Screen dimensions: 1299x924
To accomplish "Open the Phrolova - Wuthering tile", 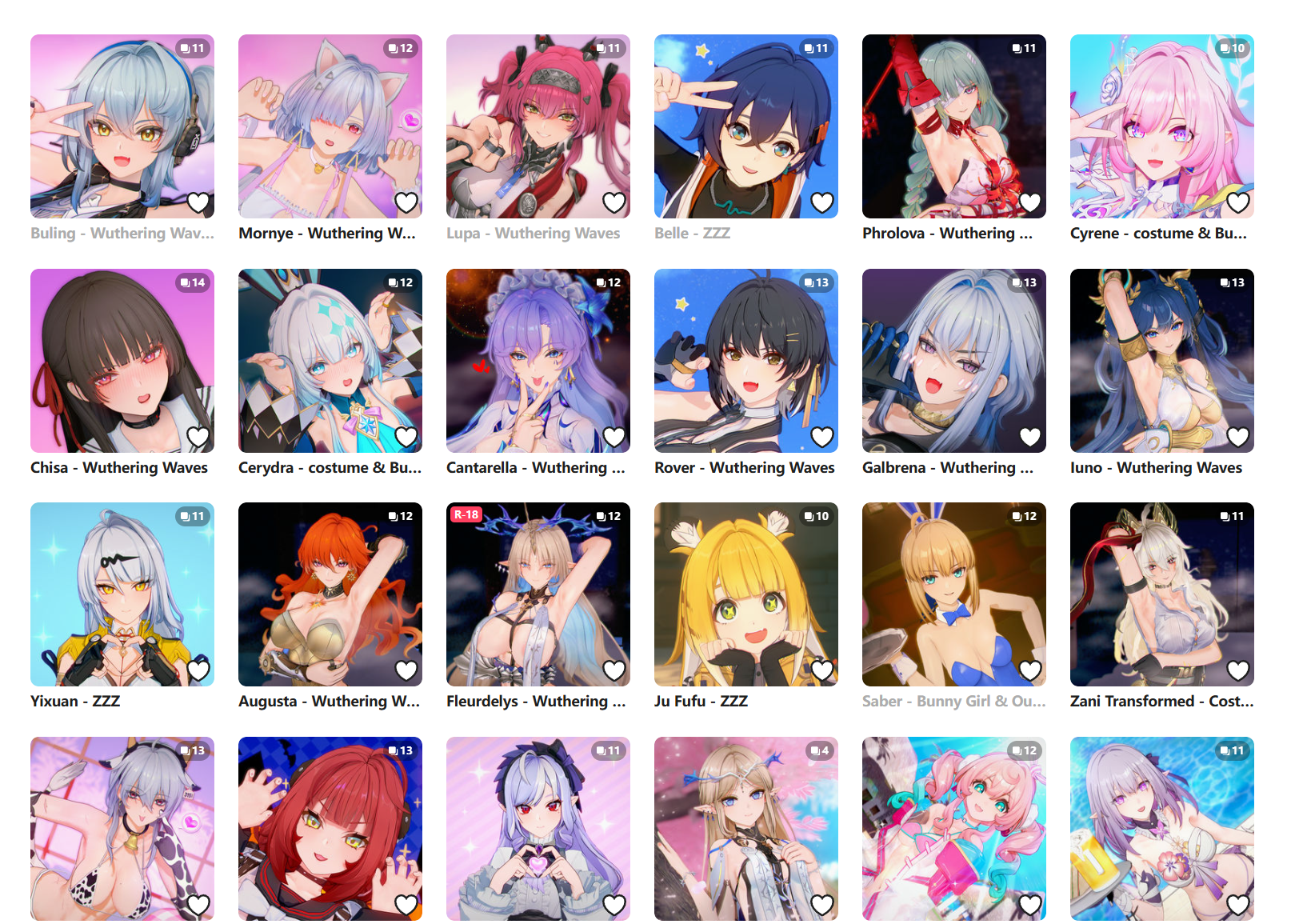I will coord(953,126).
